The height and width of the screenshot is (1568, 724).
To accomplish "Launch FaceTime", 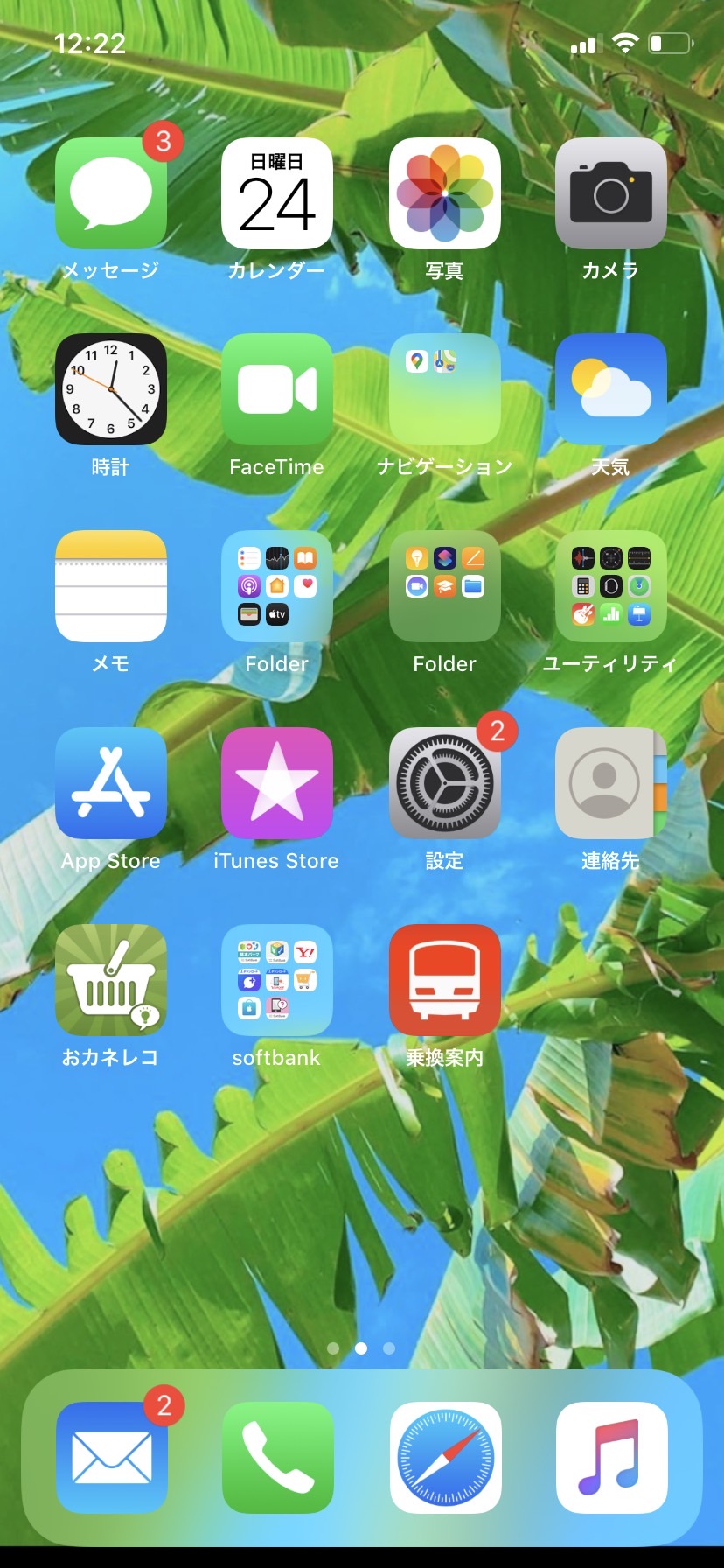I will click(x=277, y=389).
